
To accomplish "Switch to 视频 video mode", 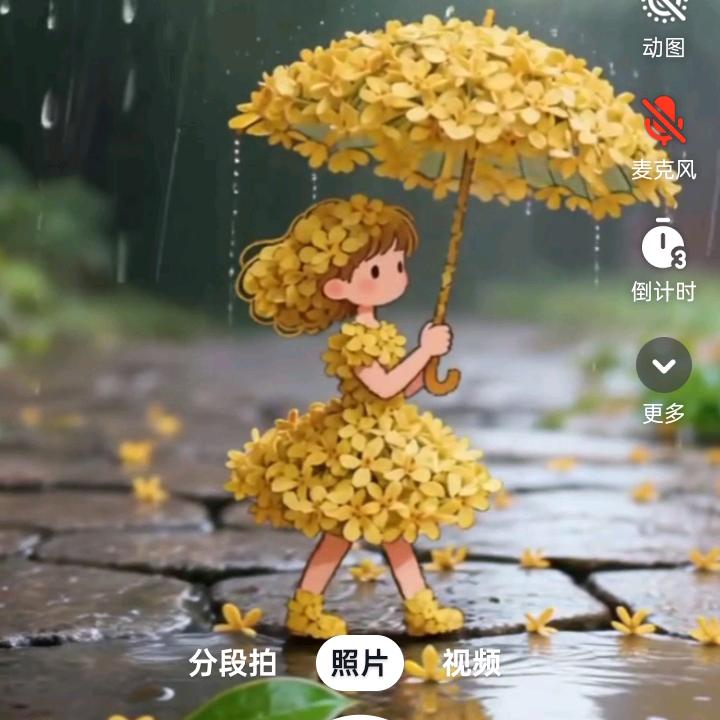I will coord(472,663).
